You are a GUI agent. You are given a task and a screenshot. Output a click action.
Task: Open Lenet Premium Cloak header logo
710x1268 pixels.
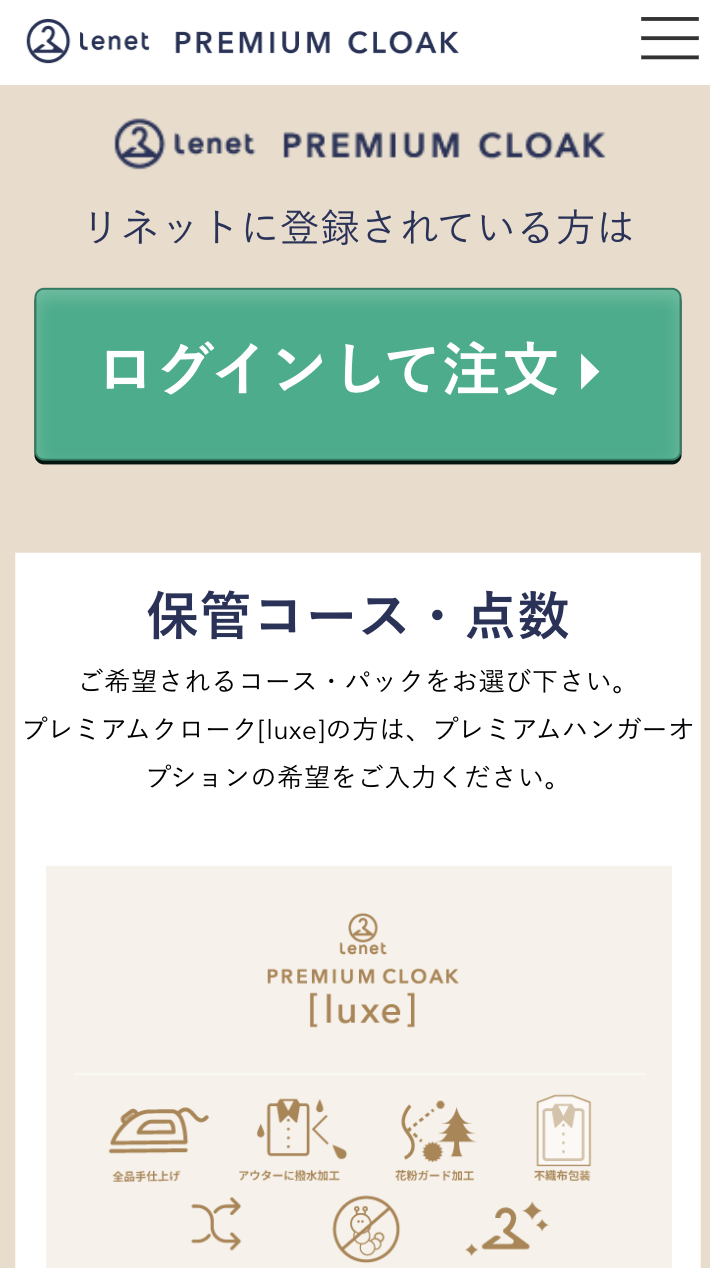(243, 42)
